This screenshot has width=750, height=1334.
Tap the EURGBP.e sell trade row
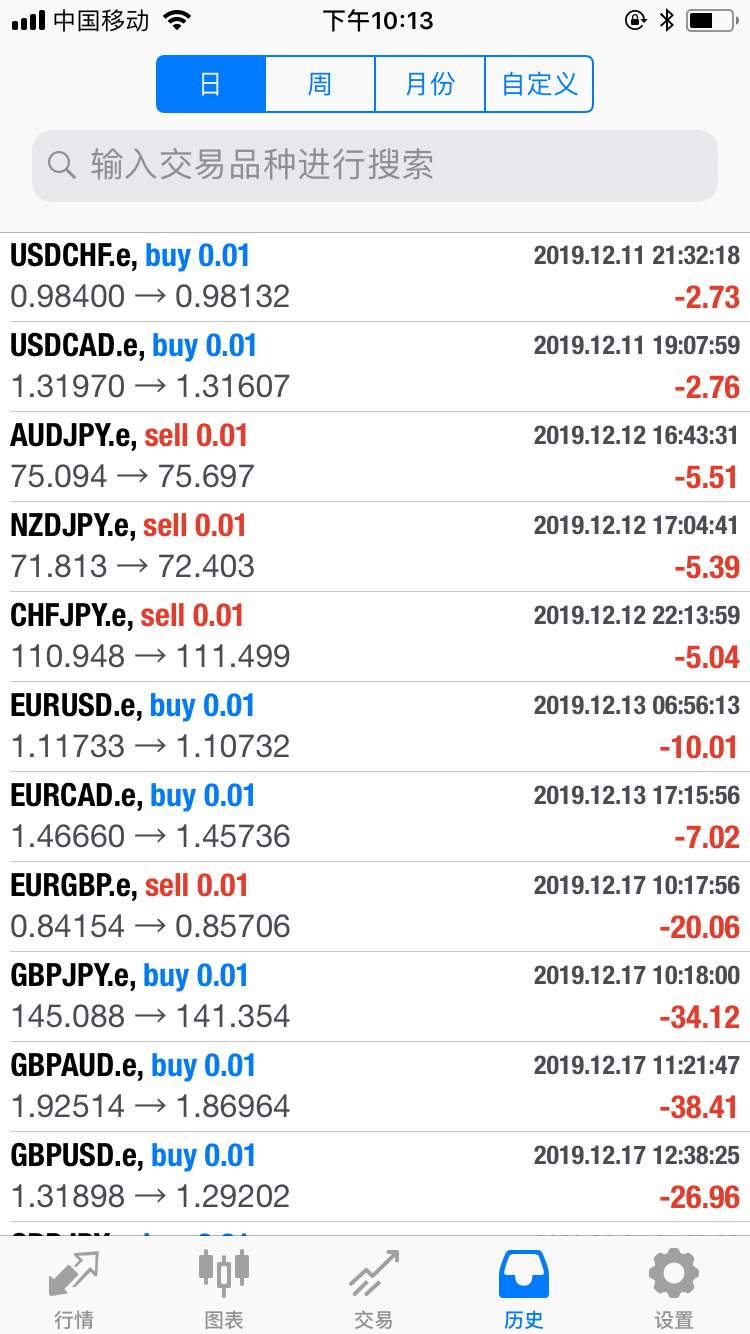point(375,907)
